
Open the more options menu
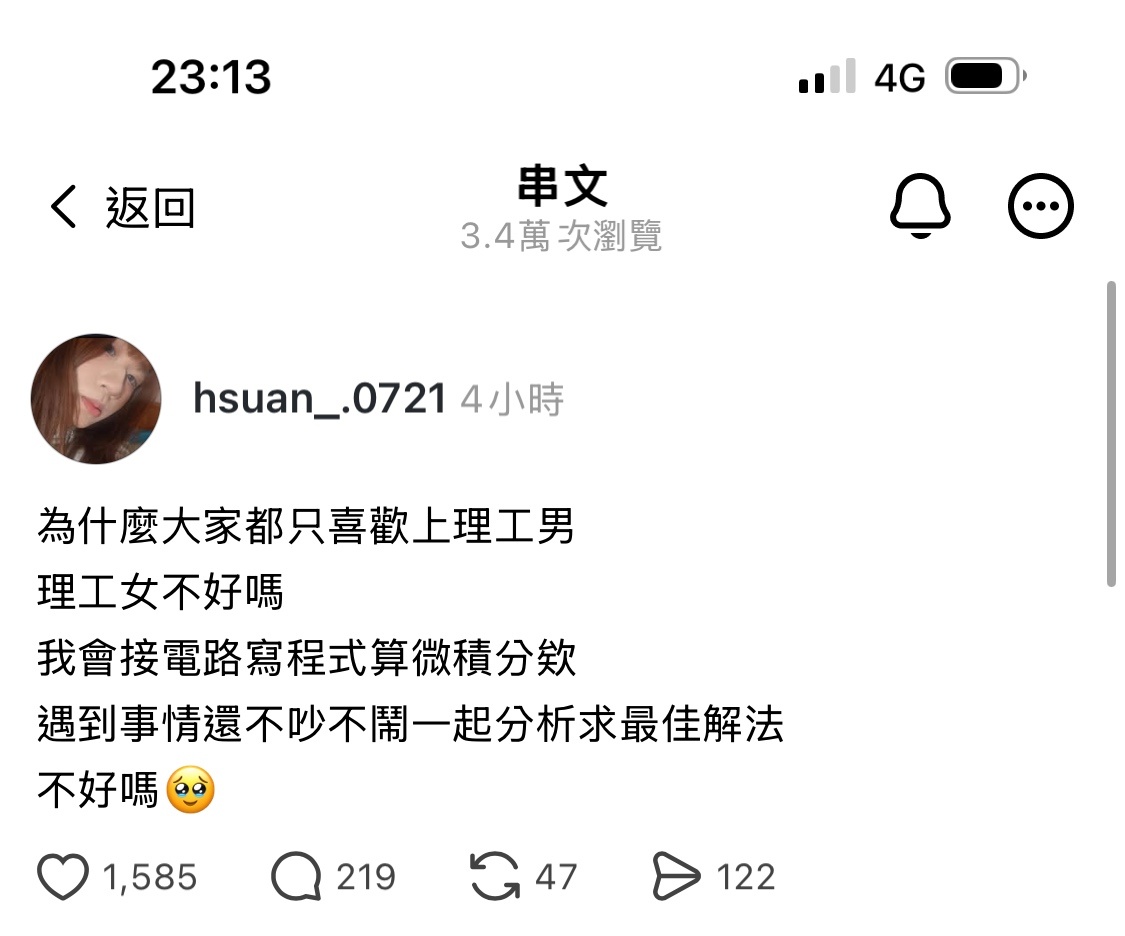1040,207
